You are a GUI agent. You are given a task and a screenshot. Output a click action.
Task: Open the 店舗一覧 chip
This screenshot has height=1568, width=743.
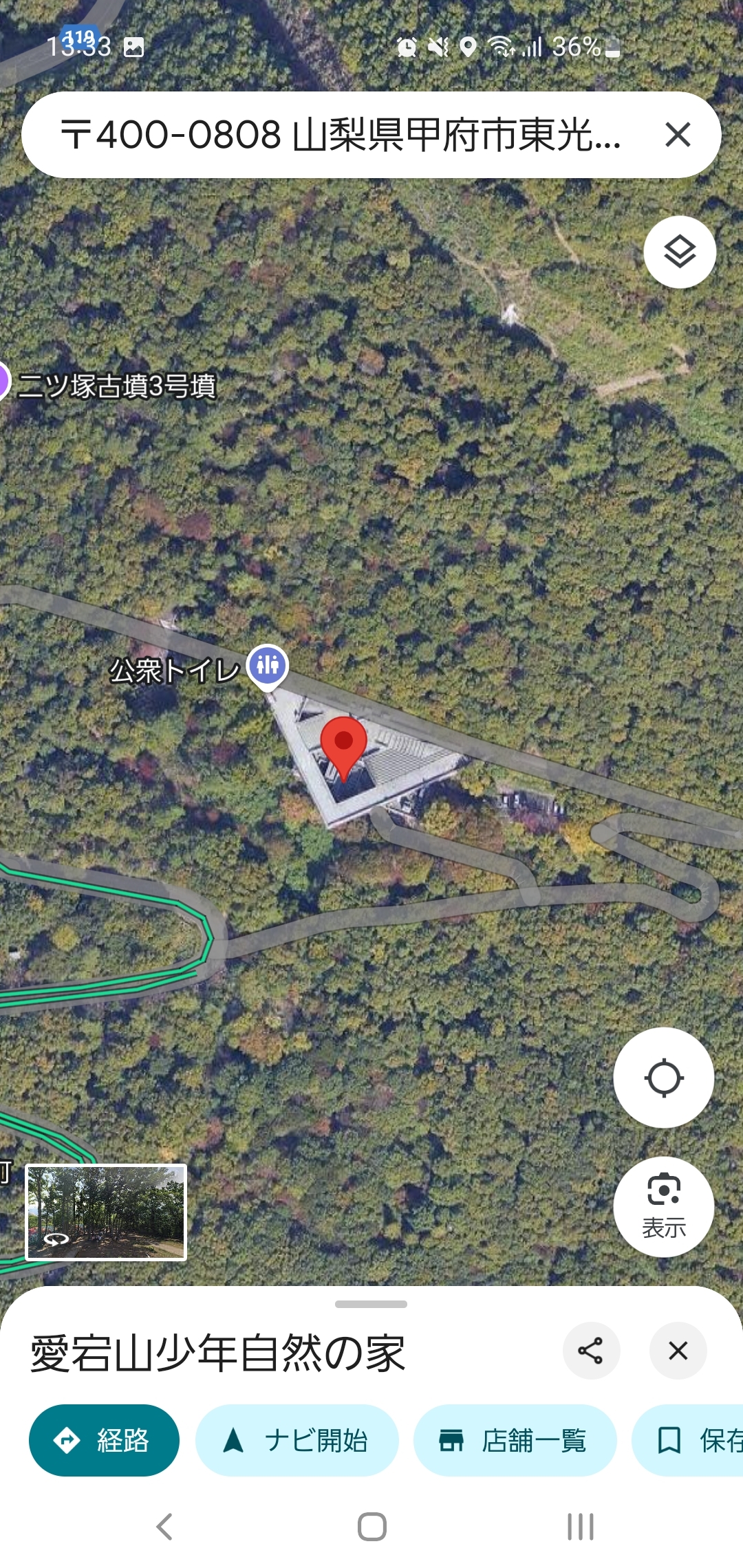(x=514, y=1440)
